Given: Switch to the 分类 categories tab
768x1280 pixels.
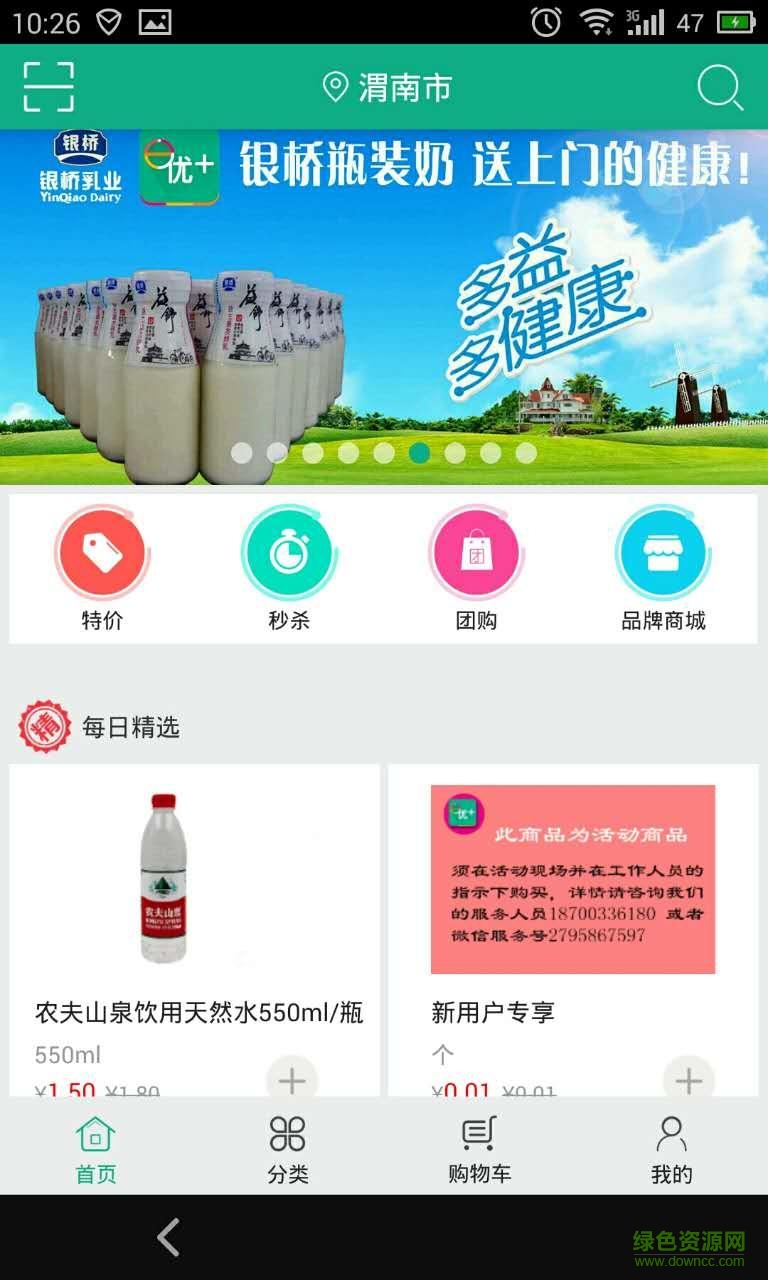Looking at the screenshot, I should tap(288, 1148).
